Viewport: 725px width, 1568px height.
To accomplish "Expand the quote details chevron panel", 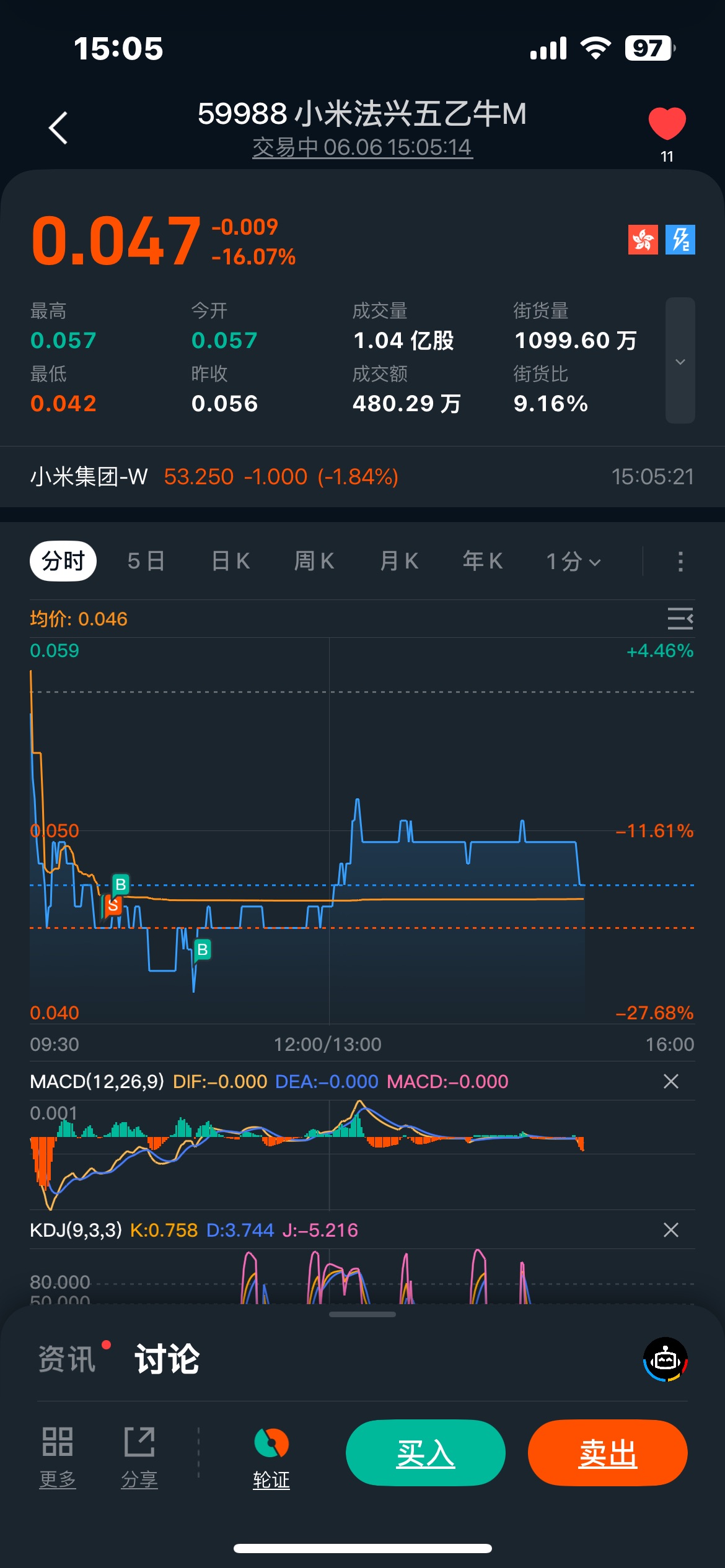I will coord(680,360).
